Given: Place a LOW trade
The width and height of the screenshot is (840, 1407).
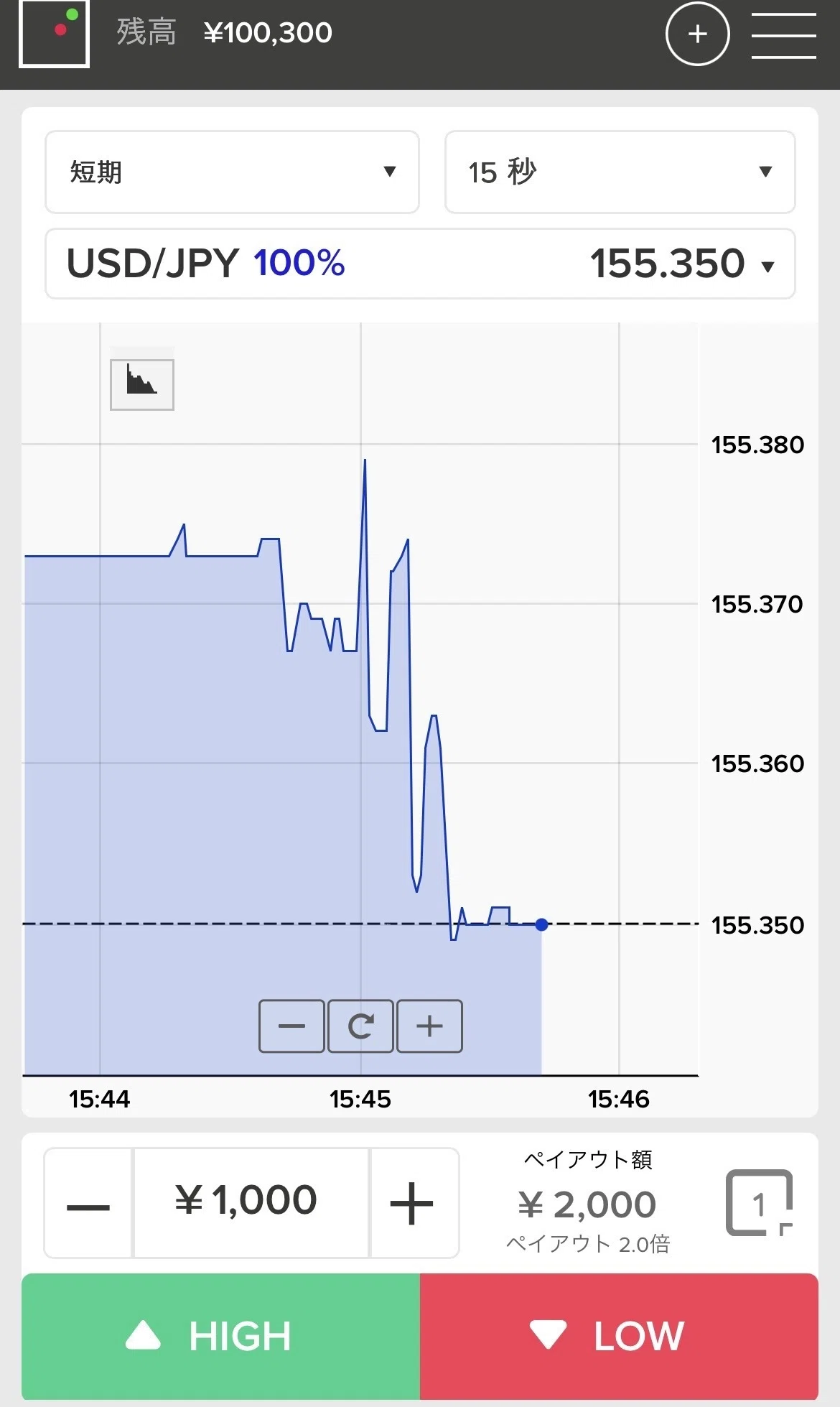Looking at the screenshot, I should pos(619,1336).
